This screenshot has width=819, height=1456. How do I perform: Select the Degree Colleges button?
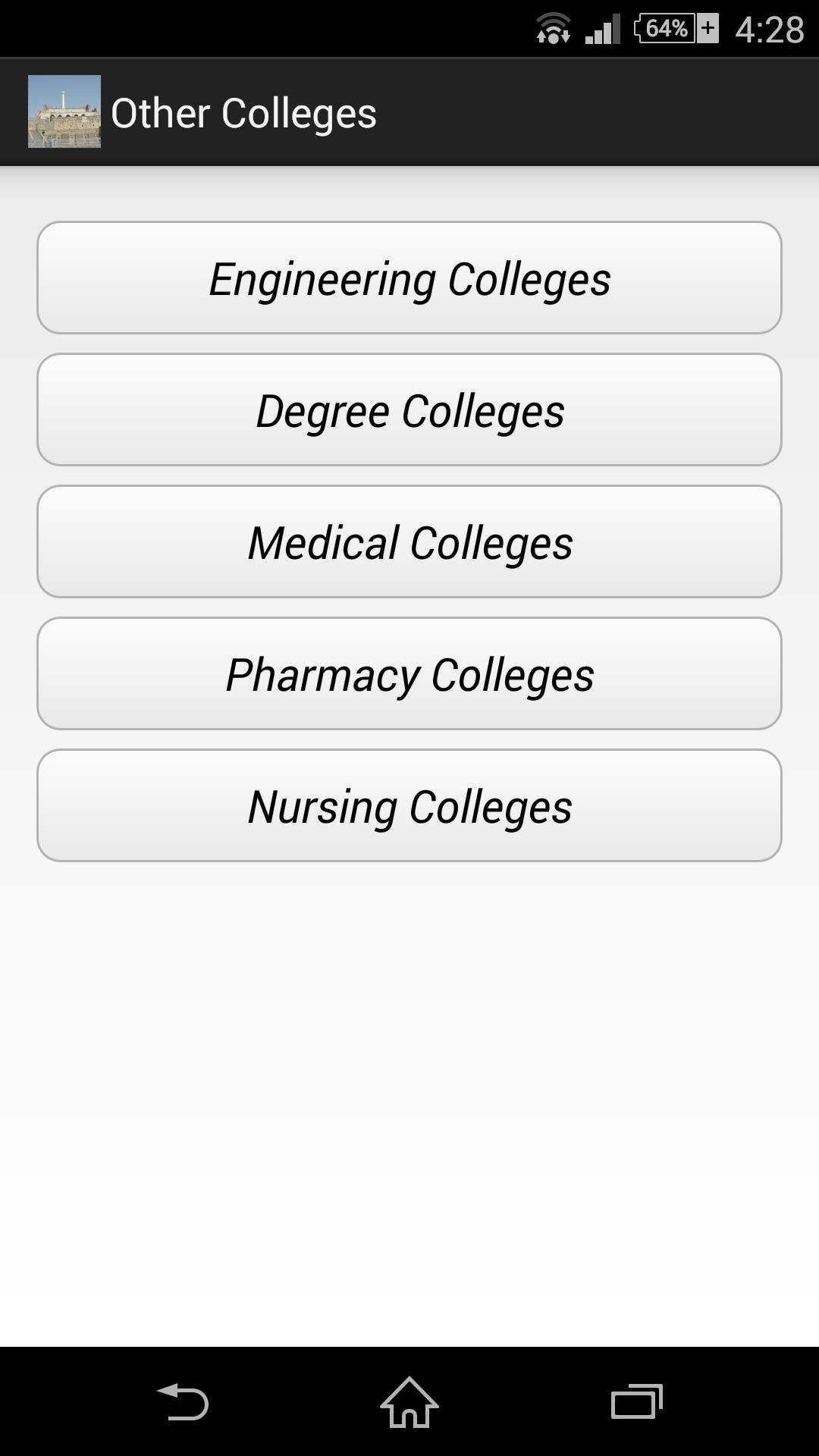click(x=409, y=409)
